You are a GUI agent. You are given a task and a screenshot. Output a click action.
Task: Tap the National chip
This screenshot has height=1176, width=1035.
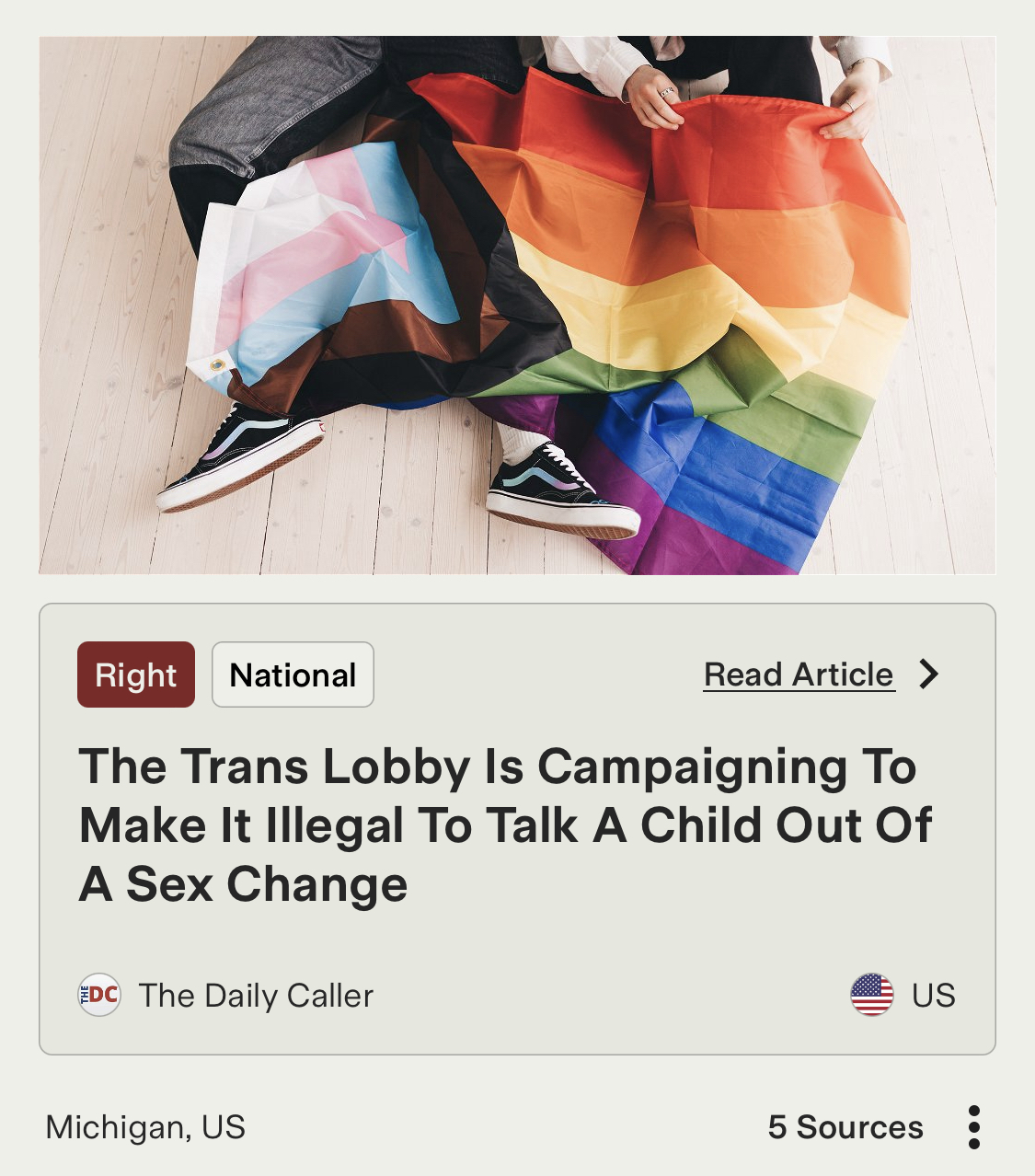click(293, 674)
